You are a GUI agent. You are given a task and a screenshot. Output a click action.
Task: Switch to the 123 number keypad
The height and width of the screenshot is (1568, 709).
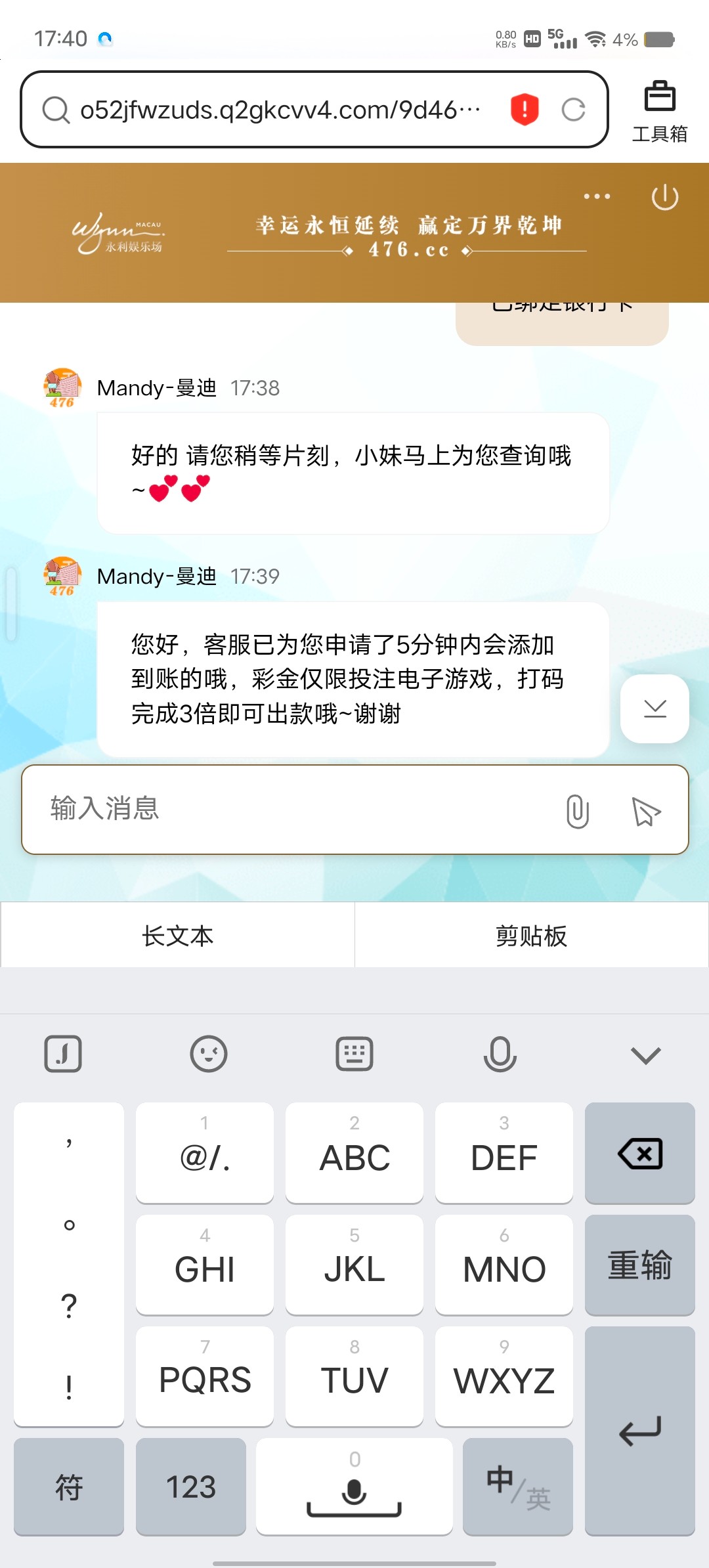[190, 1487]
